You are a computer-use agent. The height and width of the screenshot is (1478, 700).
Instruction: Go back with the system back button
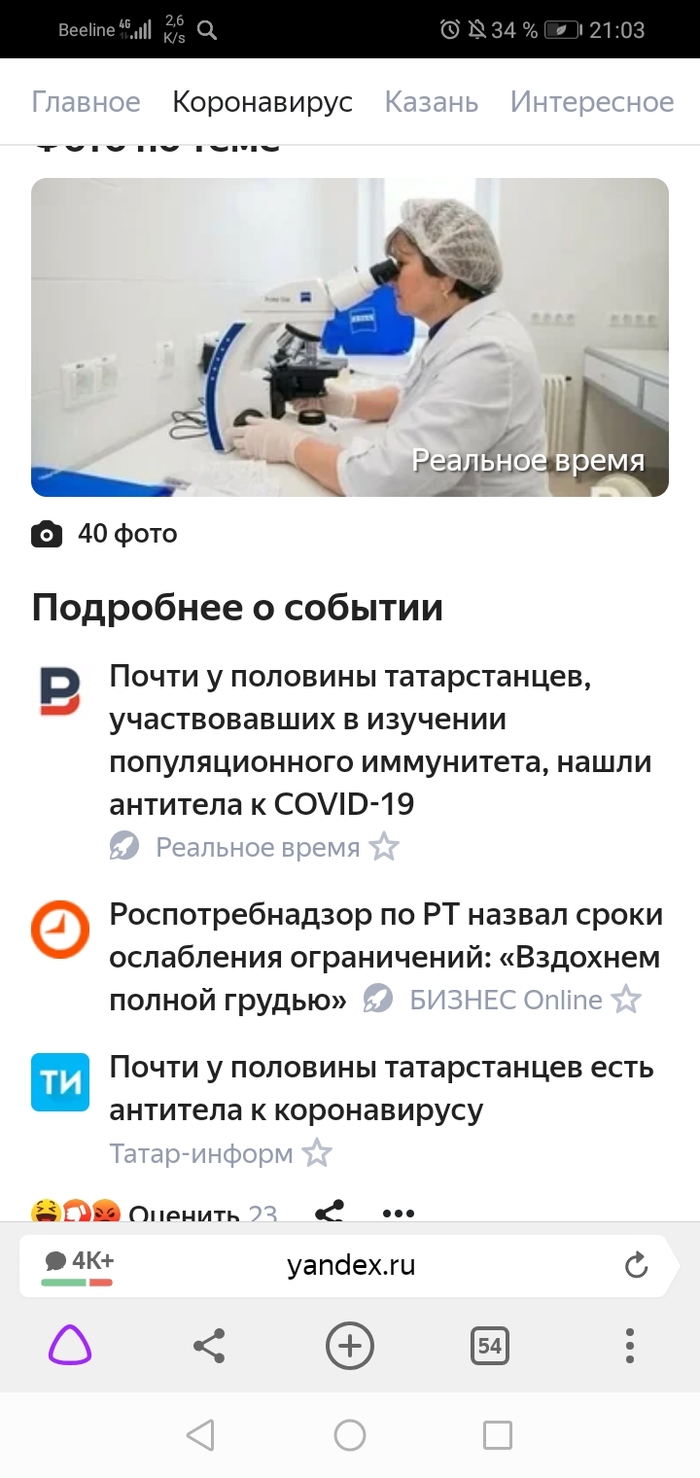coord(201,1436)
